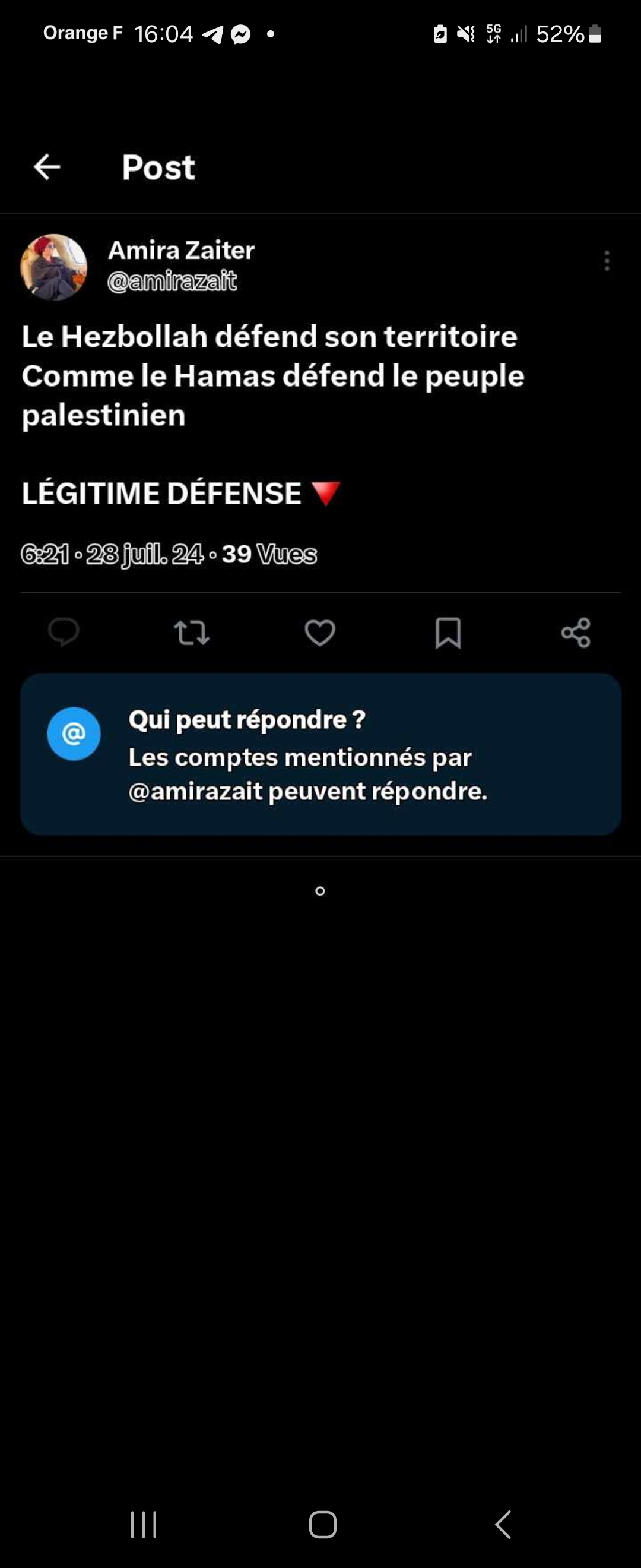Share this post via share icon
Image resolution: width=641 pixels, height=1568 pixels.
click(x=575, y=633)
